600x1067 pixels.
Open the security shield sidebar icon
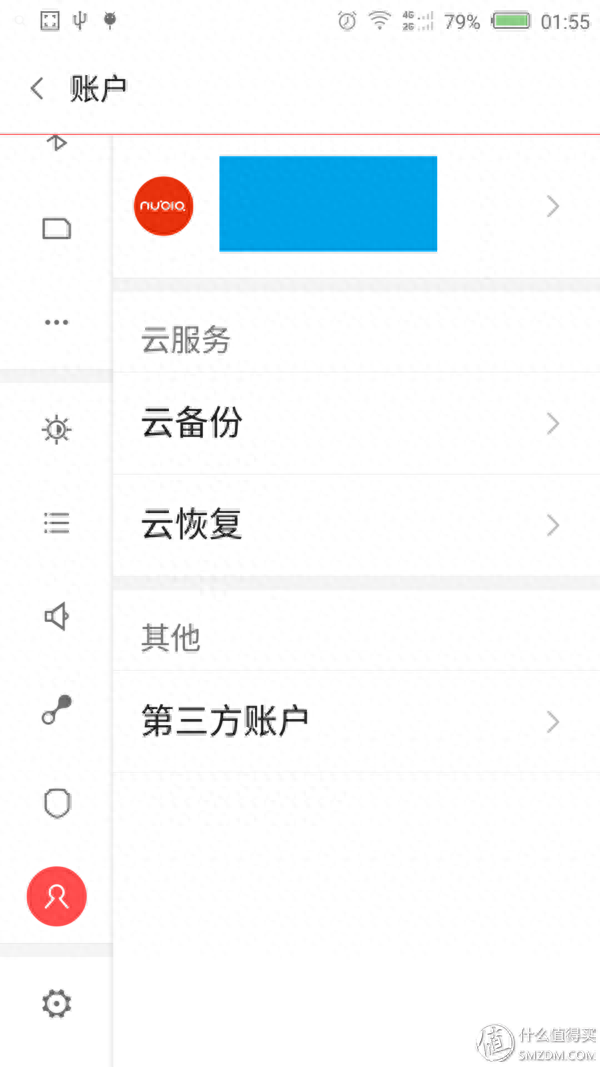point(57,803)
